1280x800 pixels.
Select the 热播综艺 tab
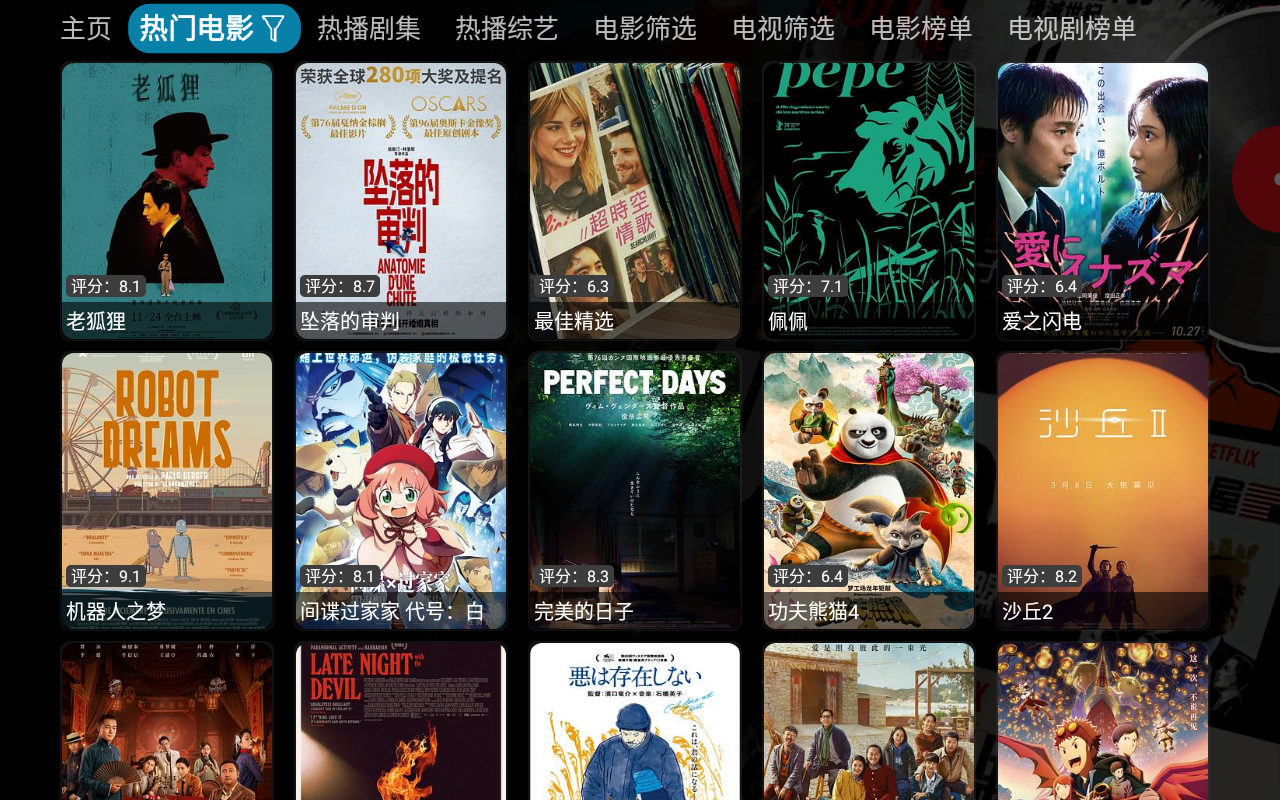click(x=507, y=29)
